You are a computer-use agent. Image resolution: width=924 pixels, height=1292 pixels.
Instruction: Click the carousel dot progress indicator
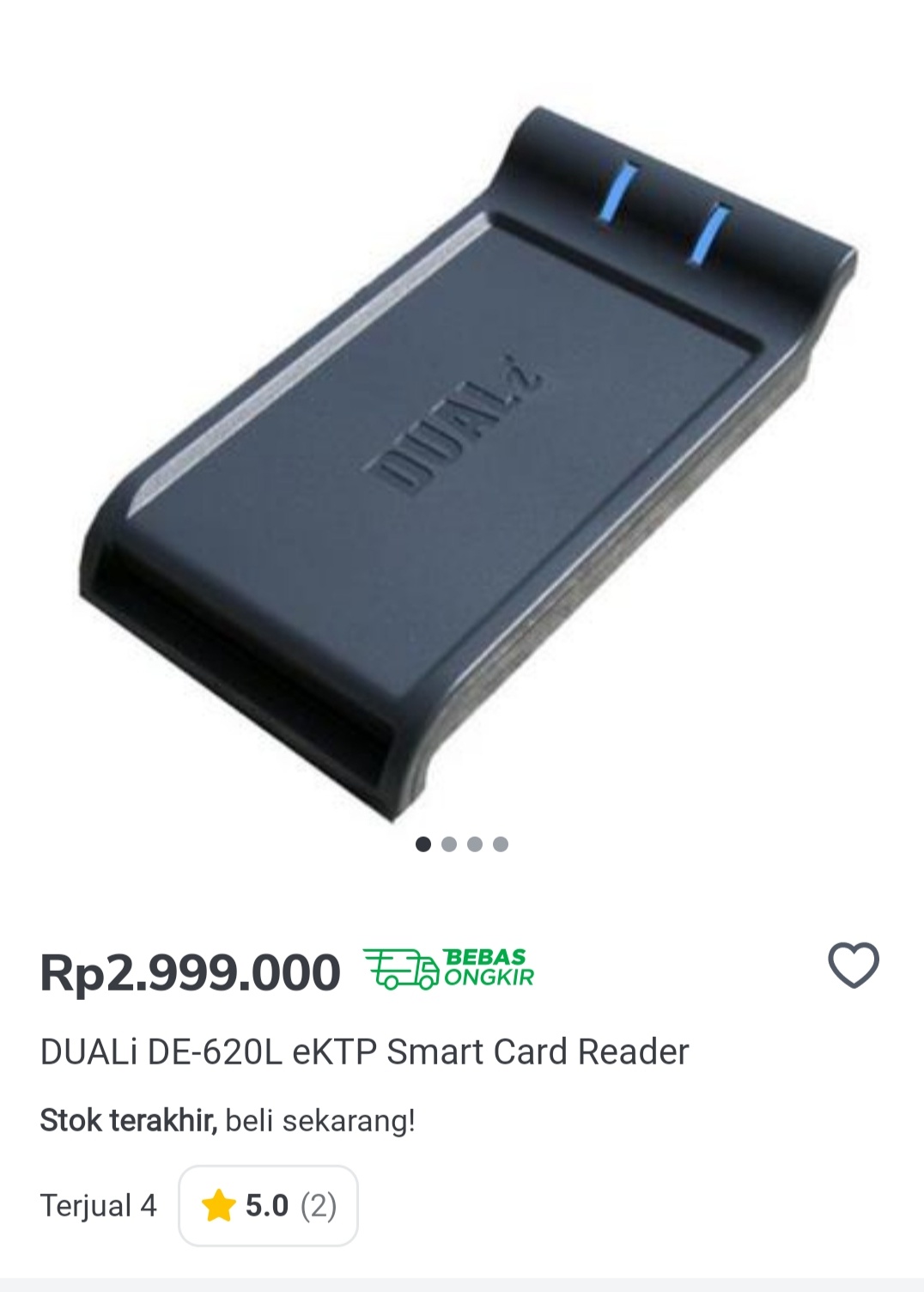[x=461, y=844]
